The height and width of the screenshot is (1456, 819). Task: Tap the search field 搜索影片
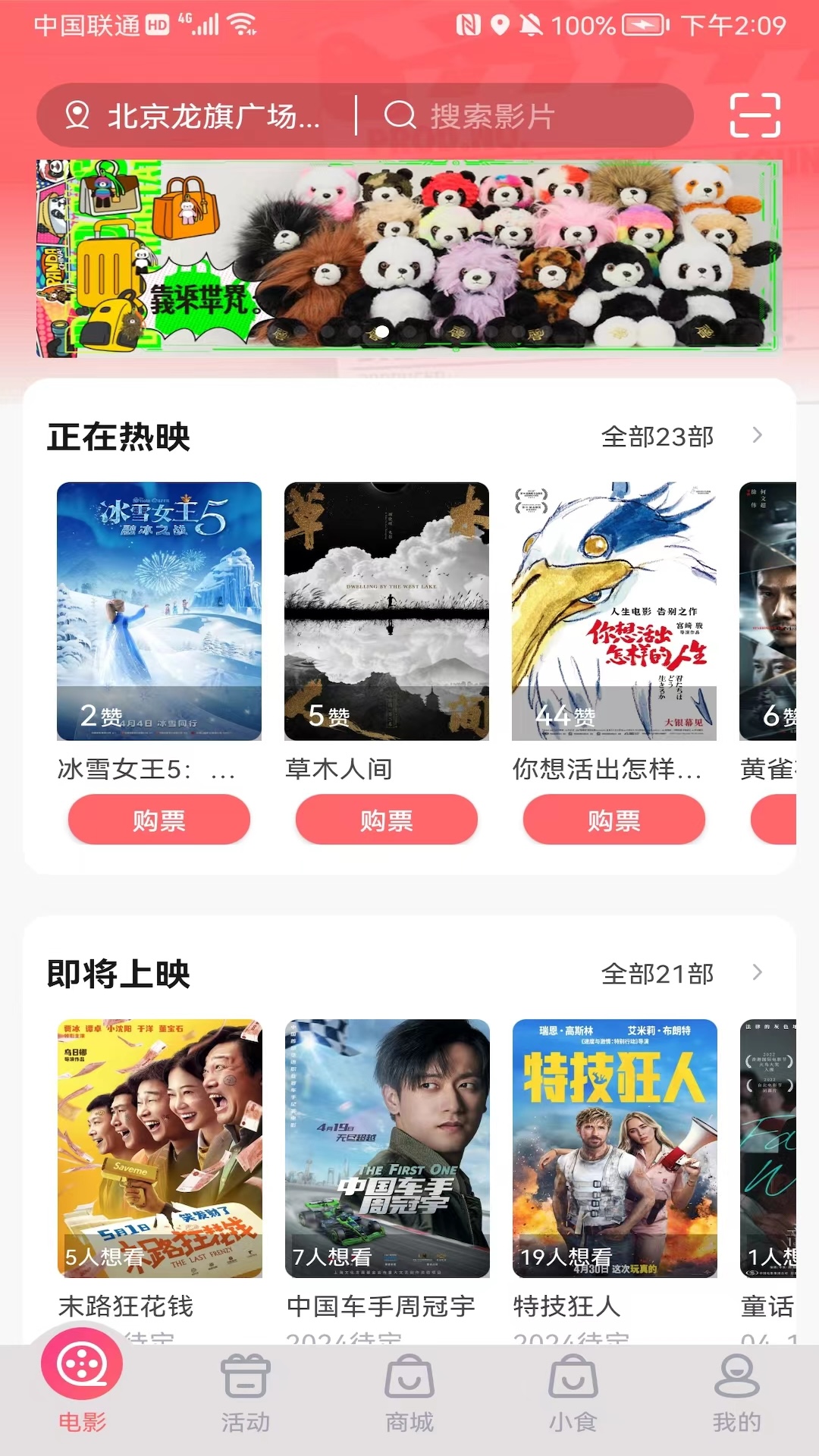point(516,115)
